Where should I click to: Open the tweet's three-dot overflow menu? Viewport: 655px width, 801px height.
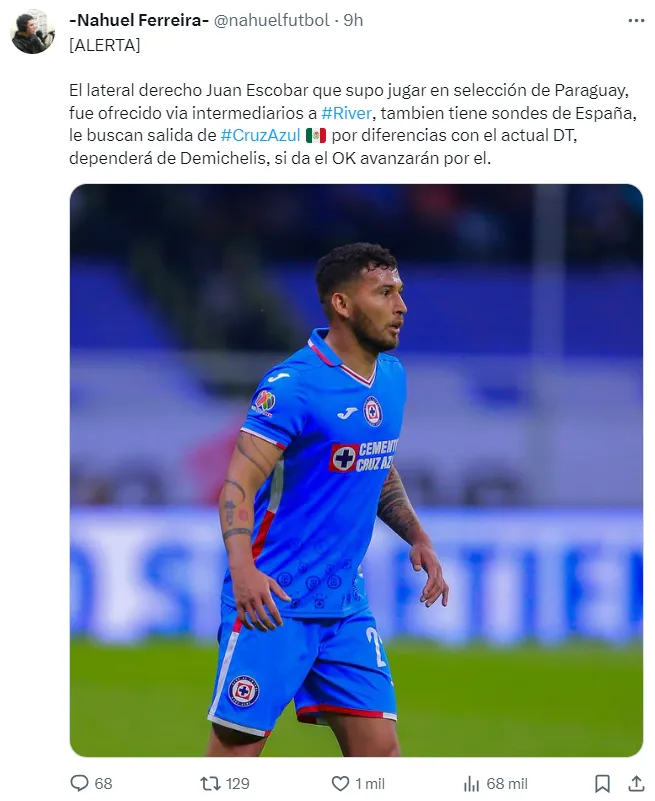(x=636, y=20)
